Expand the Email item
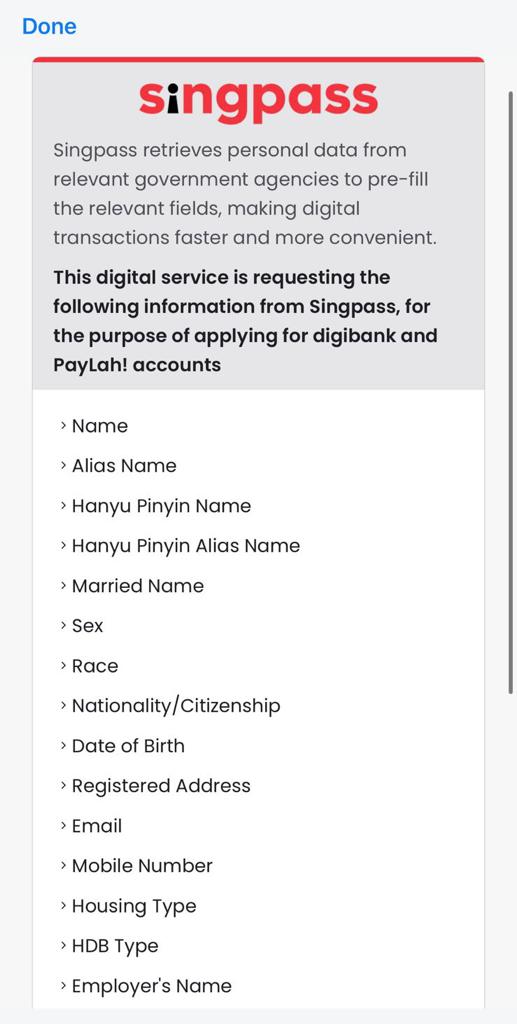 coord(91,826)
